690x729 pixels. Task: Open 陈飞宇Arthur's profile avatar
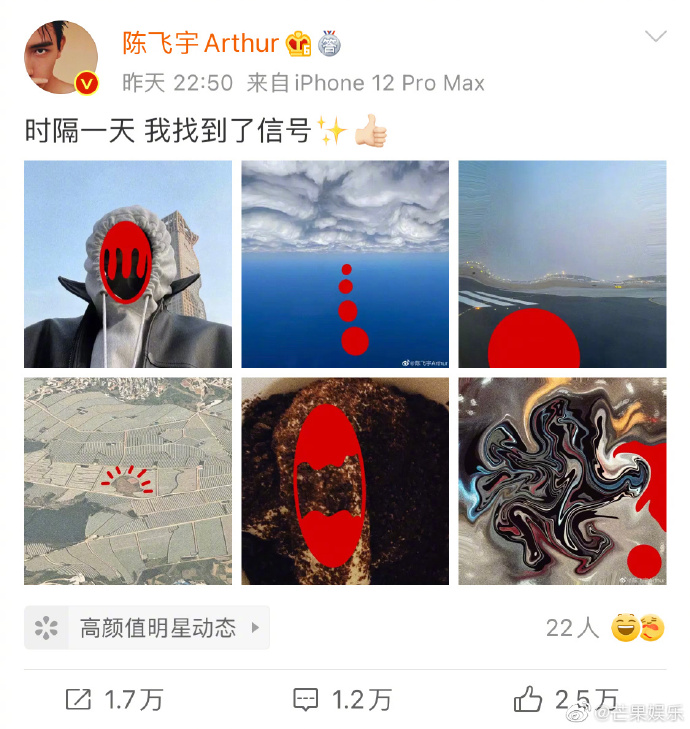click(x=60, y=58)
